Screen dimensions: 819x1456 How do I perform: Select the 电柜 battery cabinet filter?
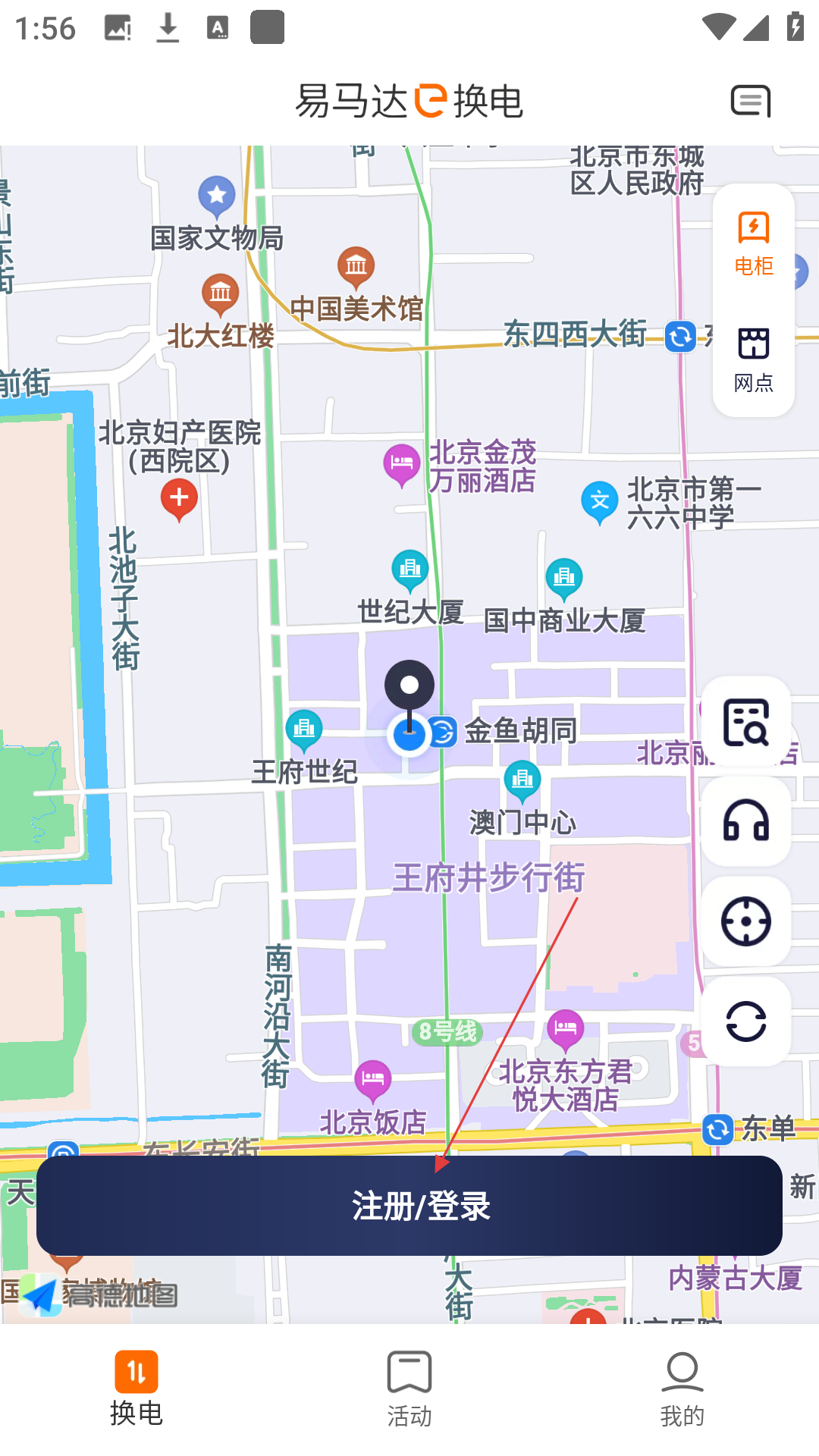[753, 243]
